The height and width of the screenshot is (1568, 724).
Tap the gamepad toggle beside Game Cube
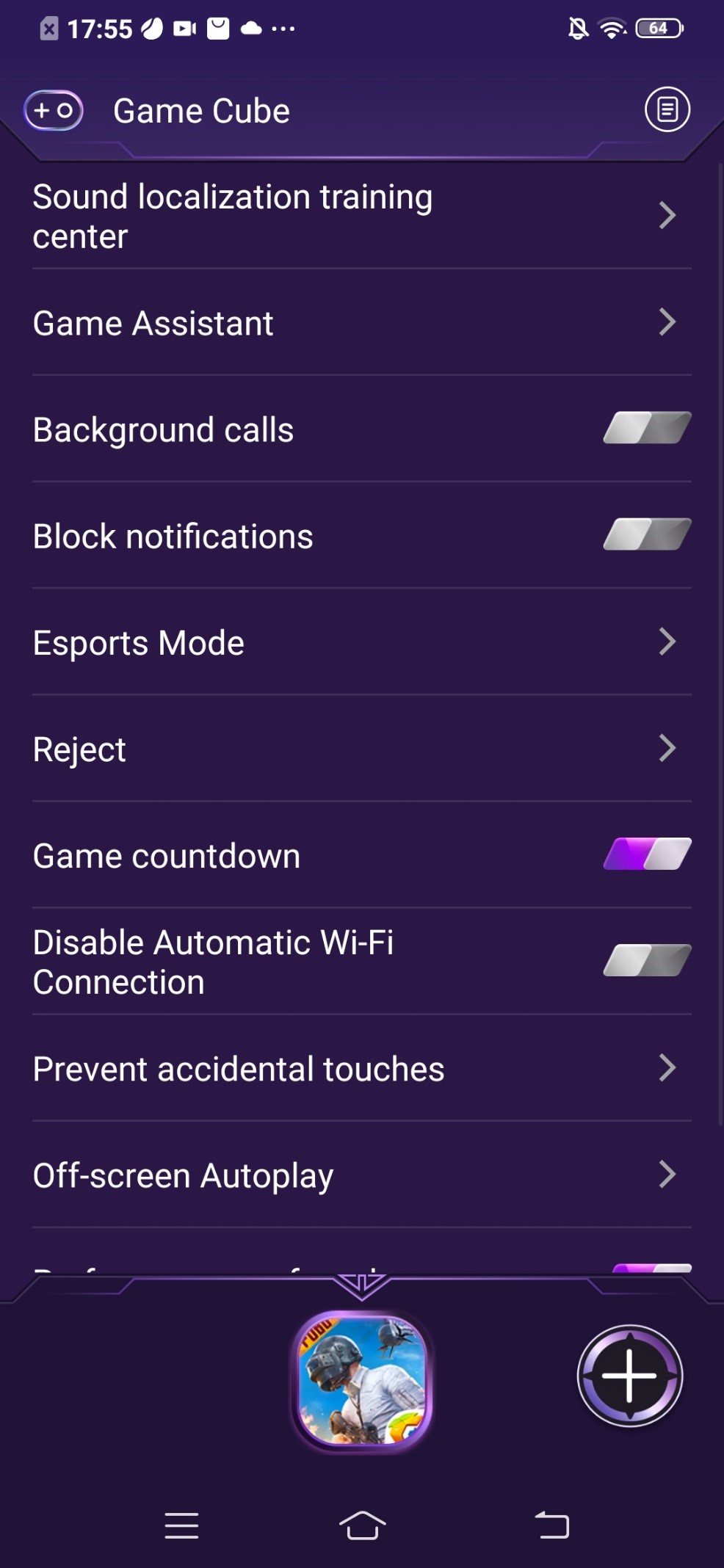point(54,111)
